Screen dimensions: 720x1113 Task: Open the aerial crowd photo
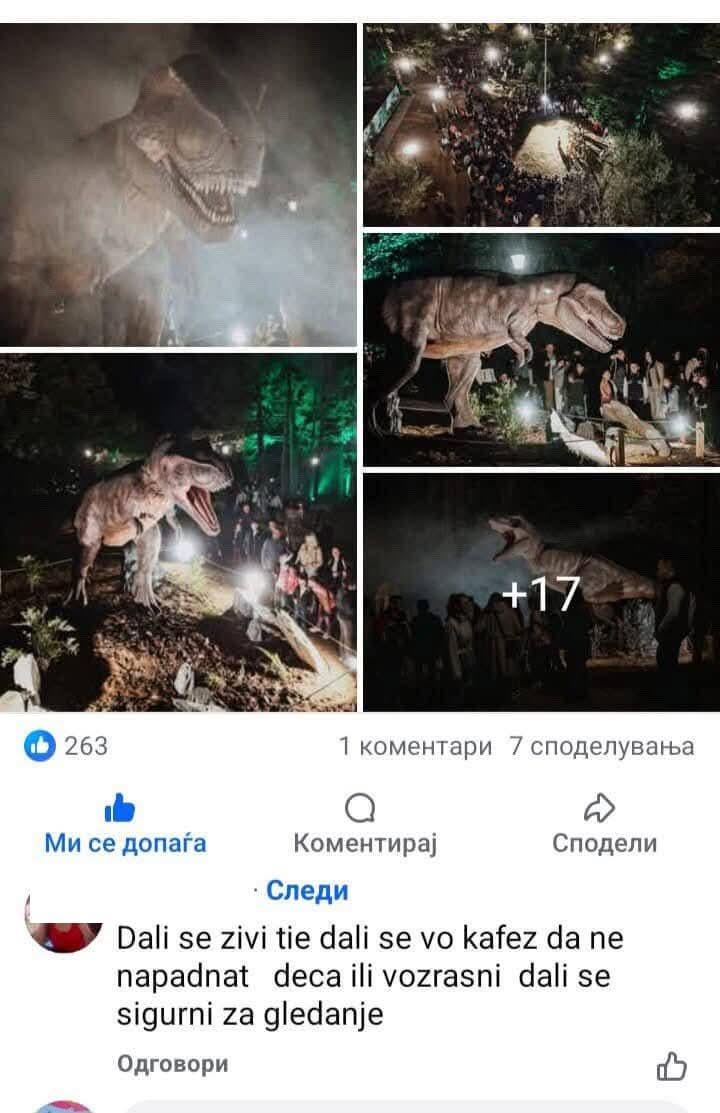click(x=541, y=125)
